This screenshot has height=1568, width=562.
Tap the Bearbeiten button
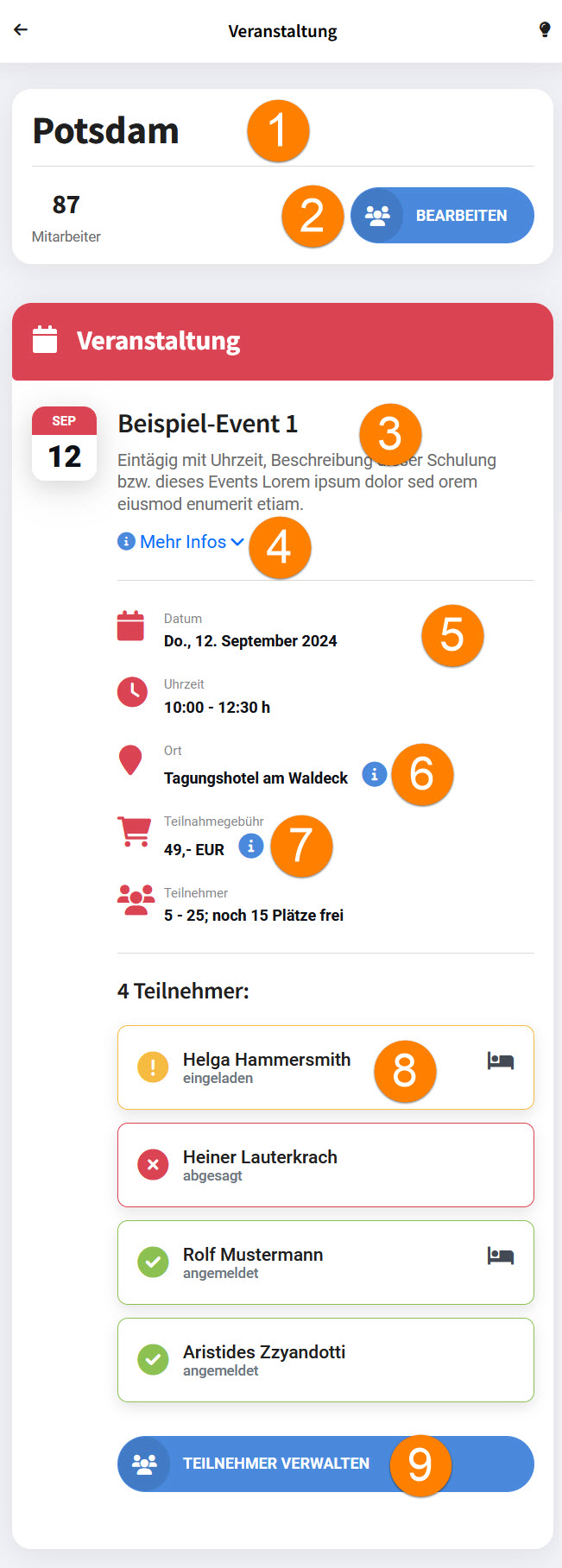tap(442, 216)
